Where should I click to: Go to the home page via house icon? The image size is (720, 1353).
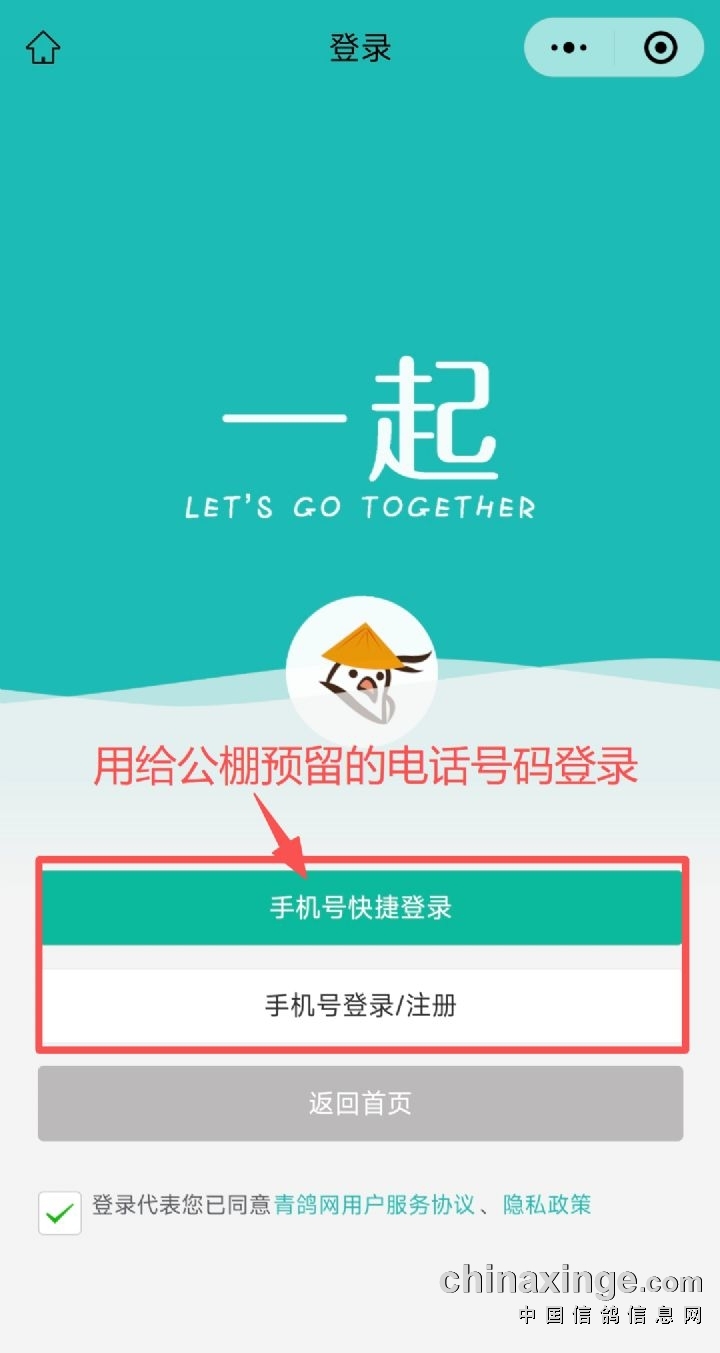pyautogui.click(x=43, y=47)
